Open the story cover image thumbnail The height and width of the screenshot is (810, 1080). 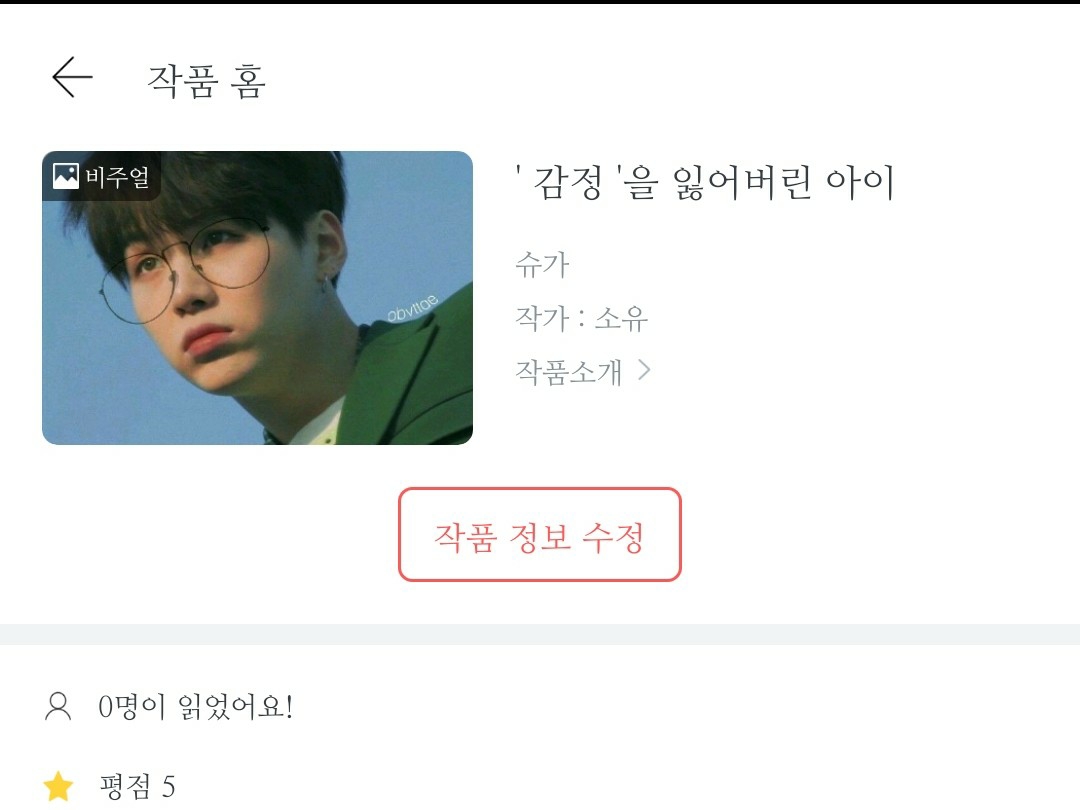click(257, 298)
